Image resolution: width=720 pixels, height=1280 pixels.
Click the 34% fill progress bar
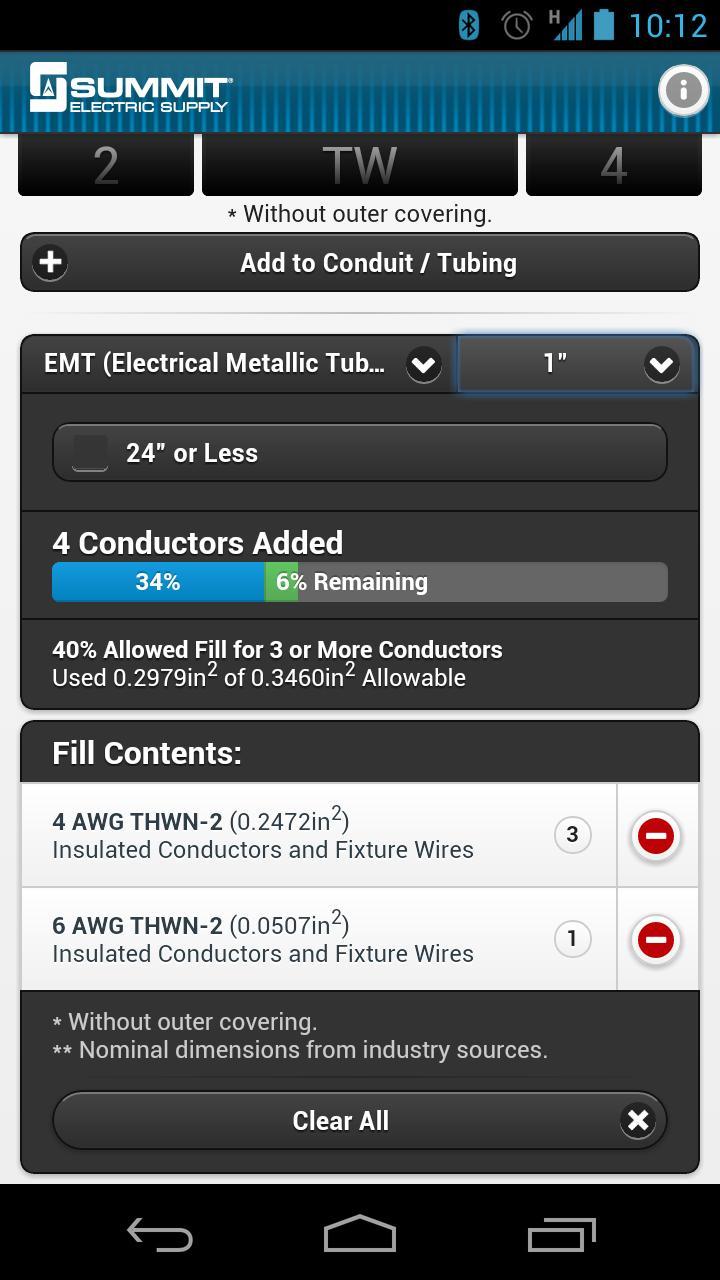[158, 581]
